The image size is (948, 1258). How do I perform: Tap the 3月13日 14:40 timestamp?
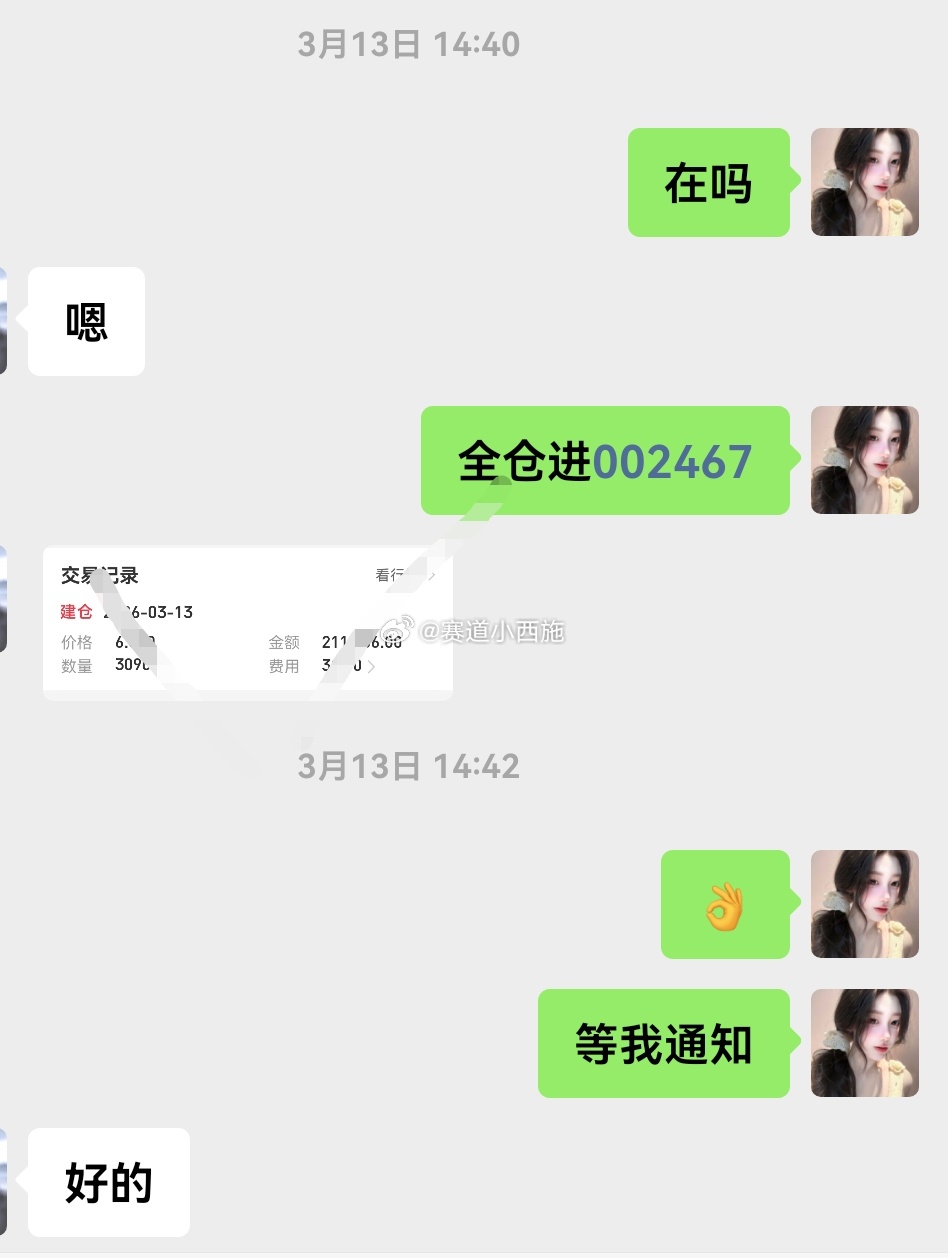pyautogui.click(x=409, y=44)
